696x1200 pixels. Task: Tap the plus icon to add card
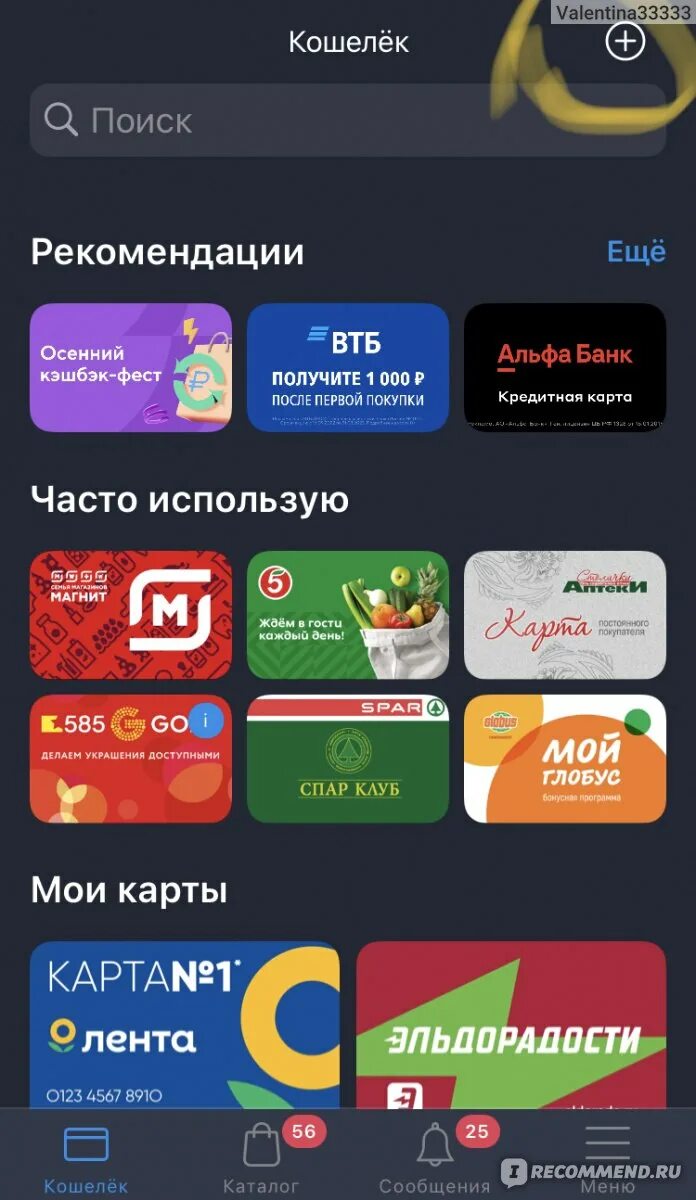(625, 41)
